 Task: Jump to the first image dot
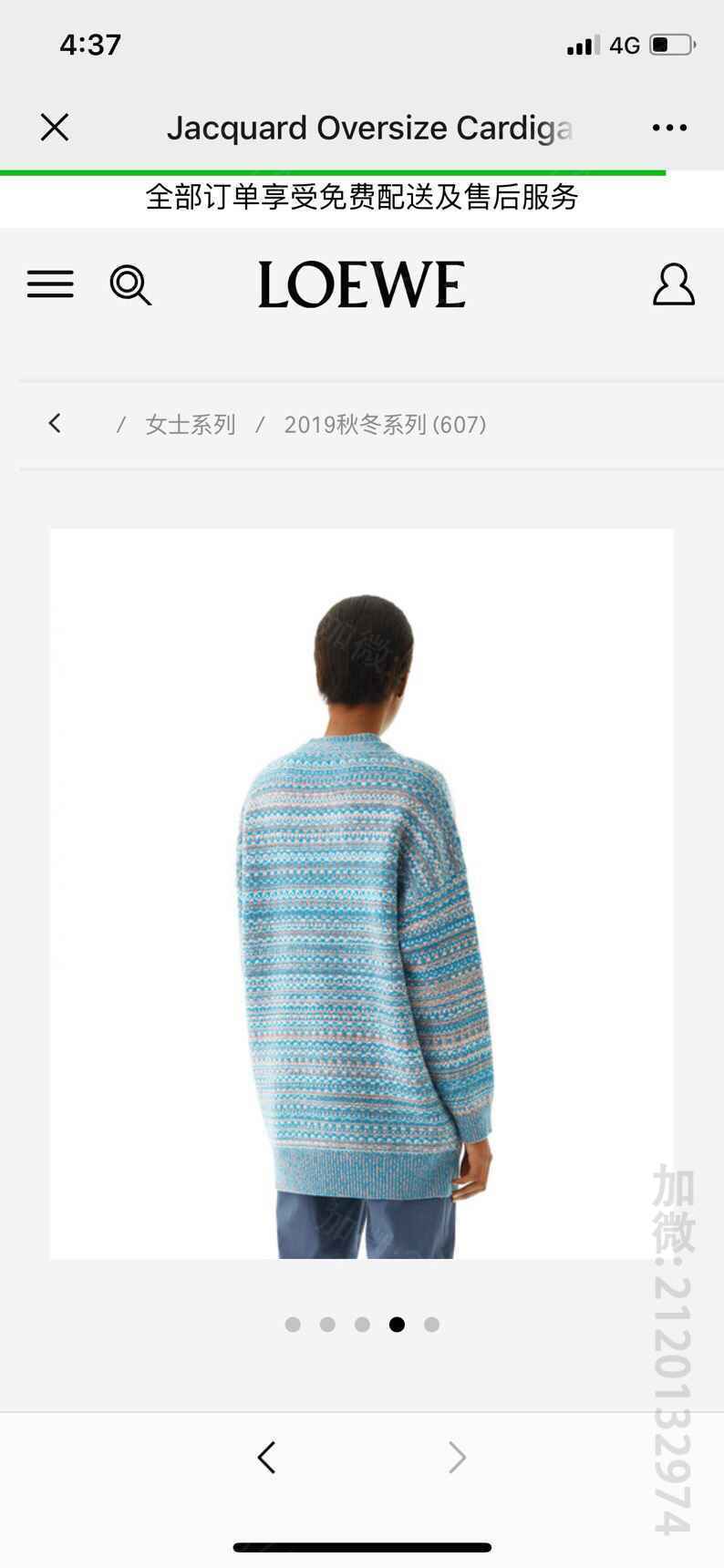tap(293, 1325)
